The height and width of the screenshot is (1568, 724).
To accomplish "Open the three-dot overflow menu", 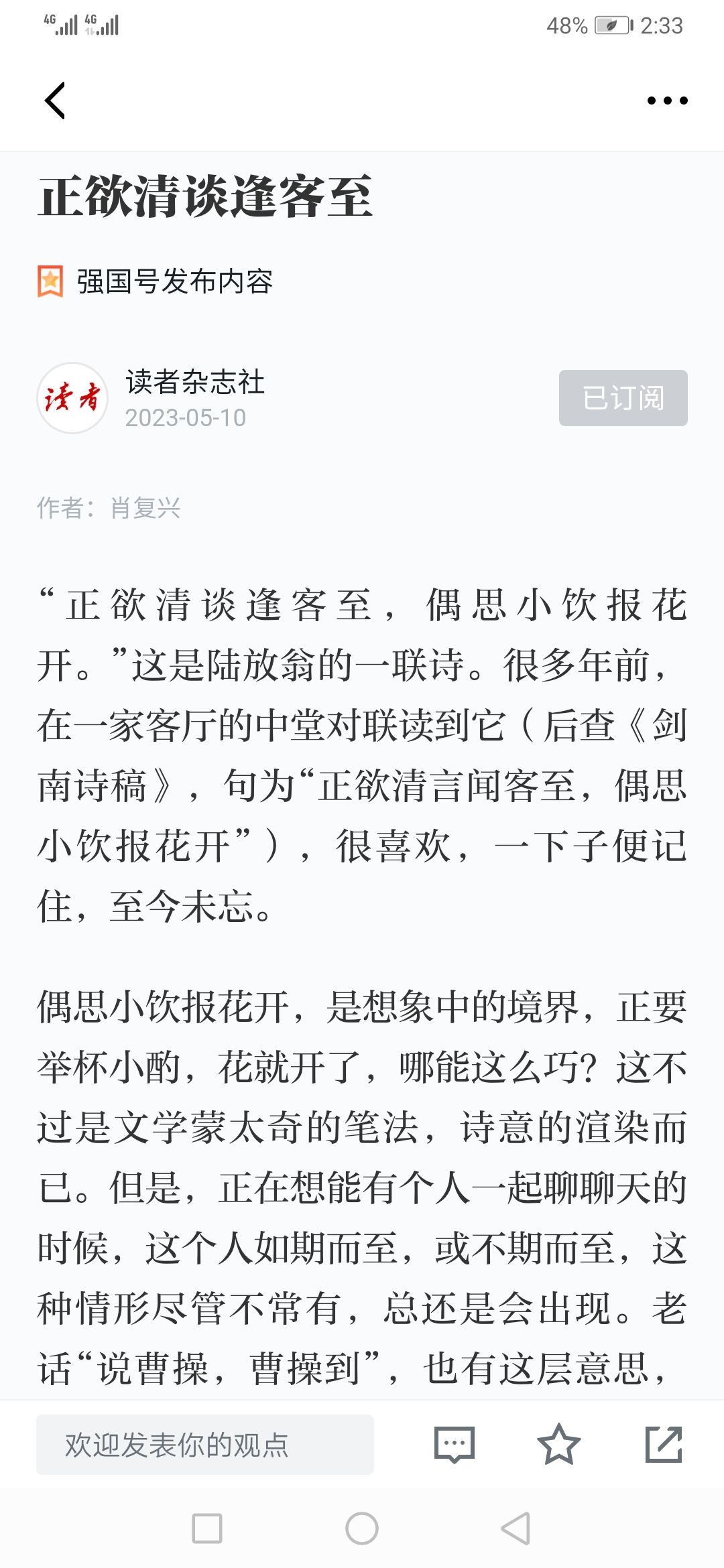I will coord(667,101).
